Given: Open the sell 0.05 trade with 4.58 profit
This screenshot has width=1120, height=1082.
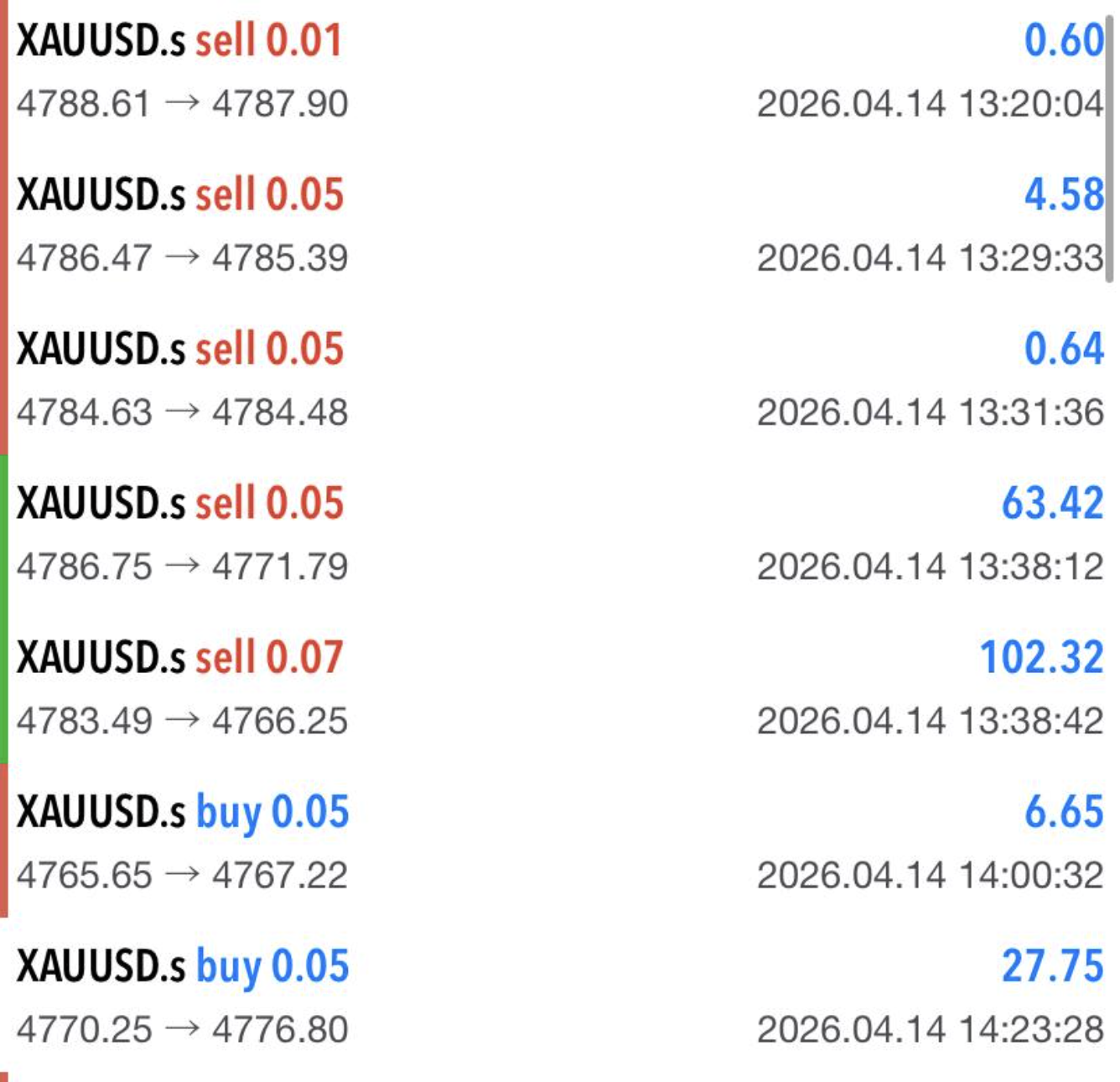Looking at the screenshot, I should coord(560,226).
